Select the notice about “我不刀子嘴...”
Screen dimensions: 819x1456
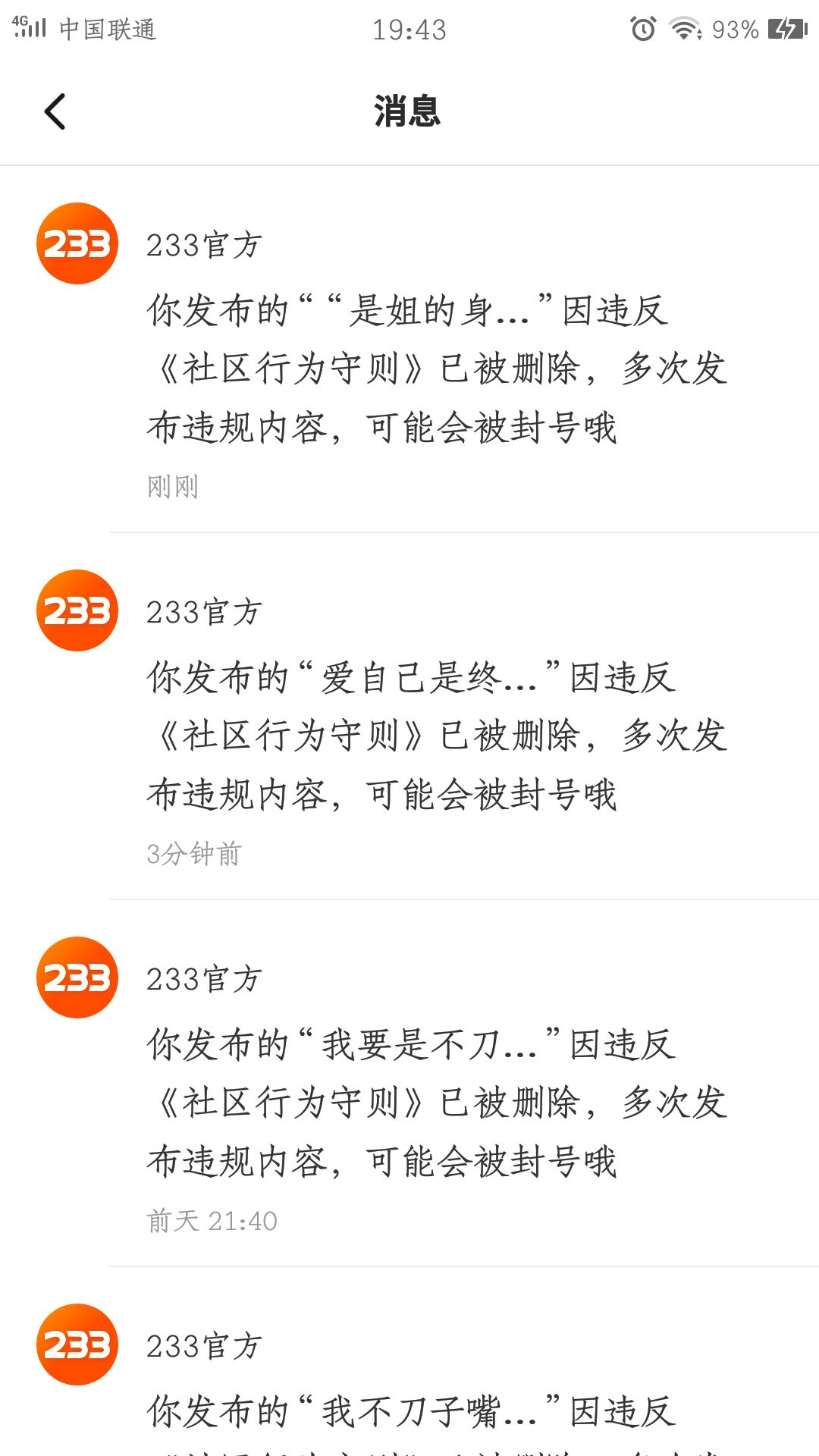click(436, 1409)
